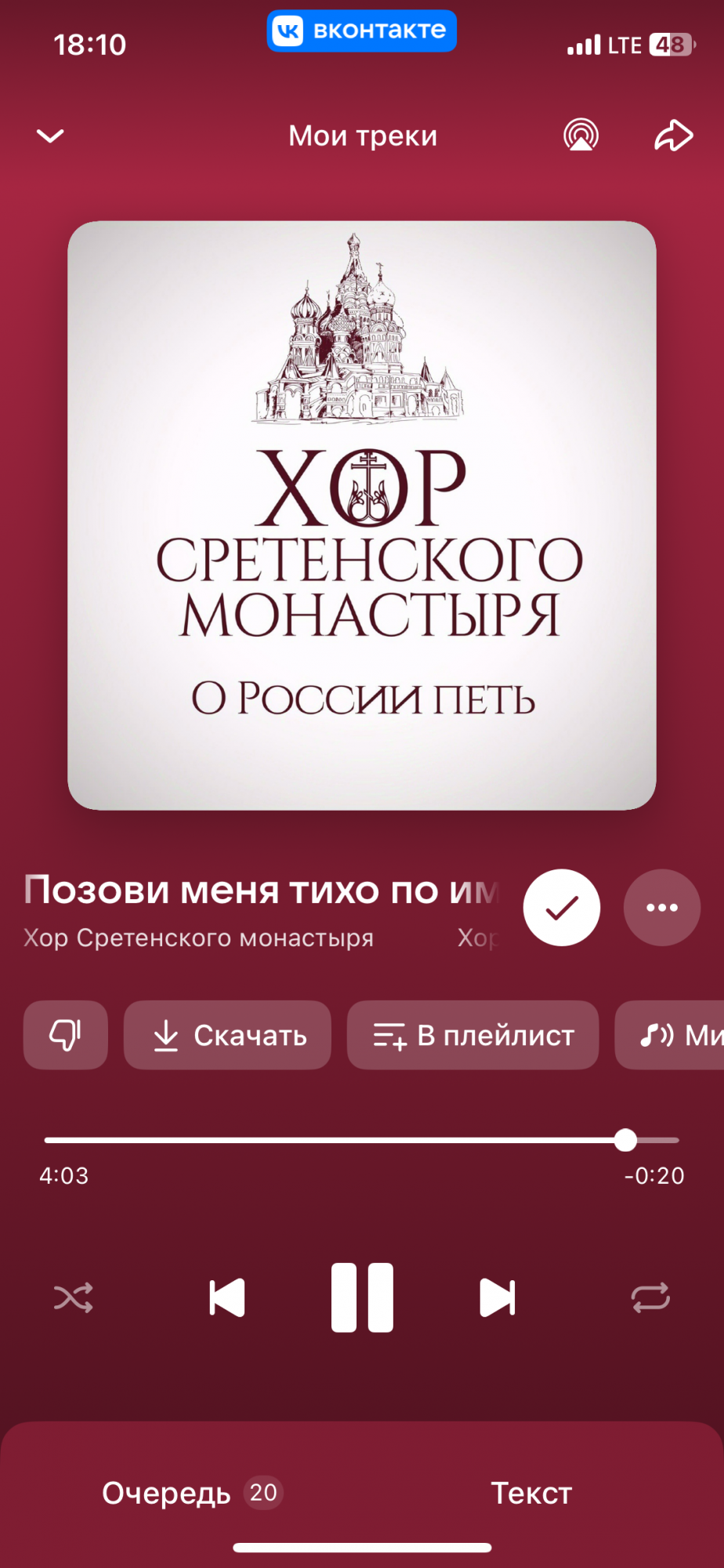Skip to the next track
This screenshot has width=724, height=1568.
497,1298
